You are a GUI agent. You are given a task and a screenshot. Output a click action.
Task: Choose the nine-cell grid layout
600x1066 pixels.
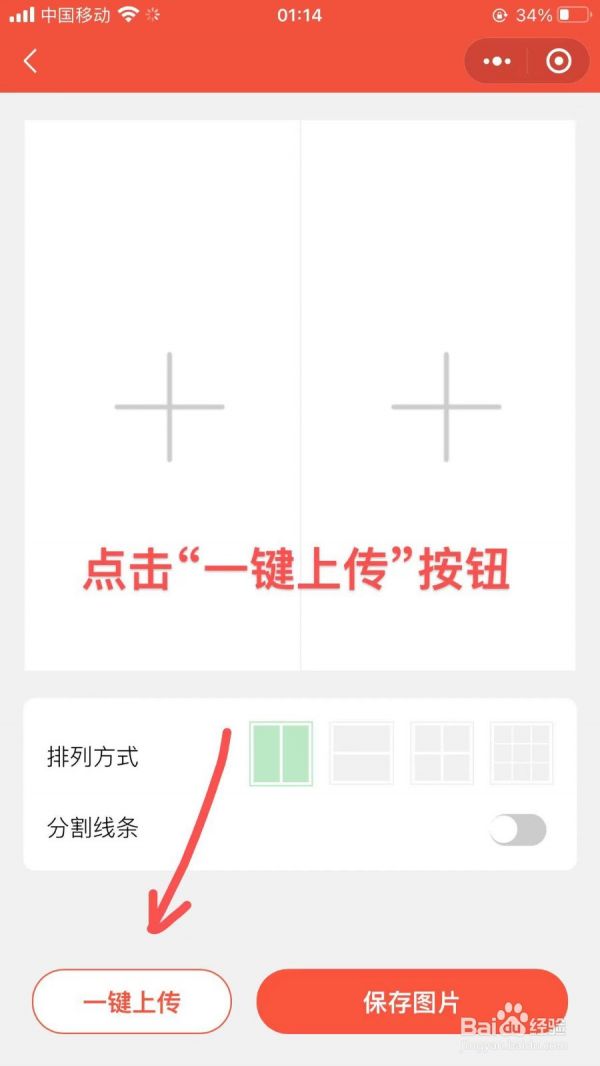(521, 753)
